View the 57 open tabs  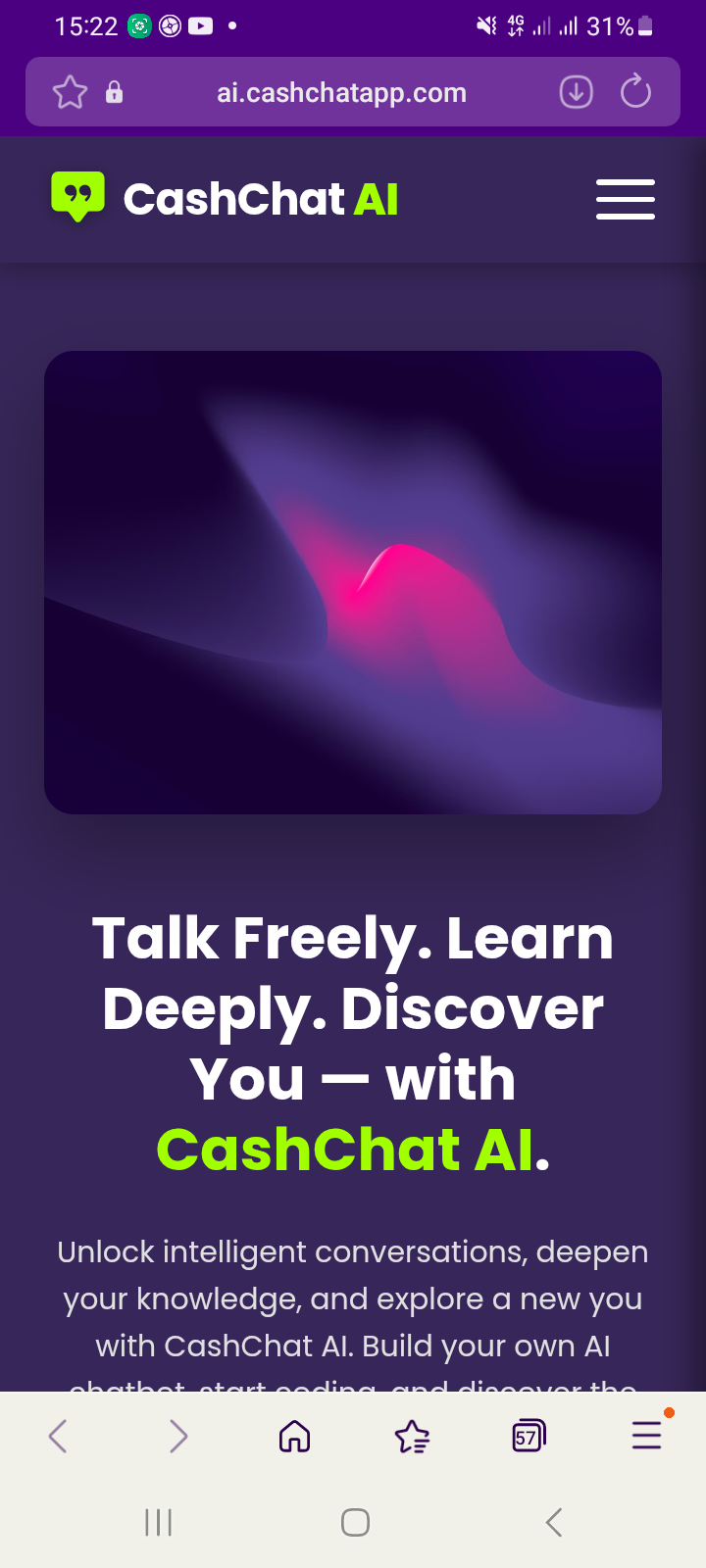(x=529, y=1437)
